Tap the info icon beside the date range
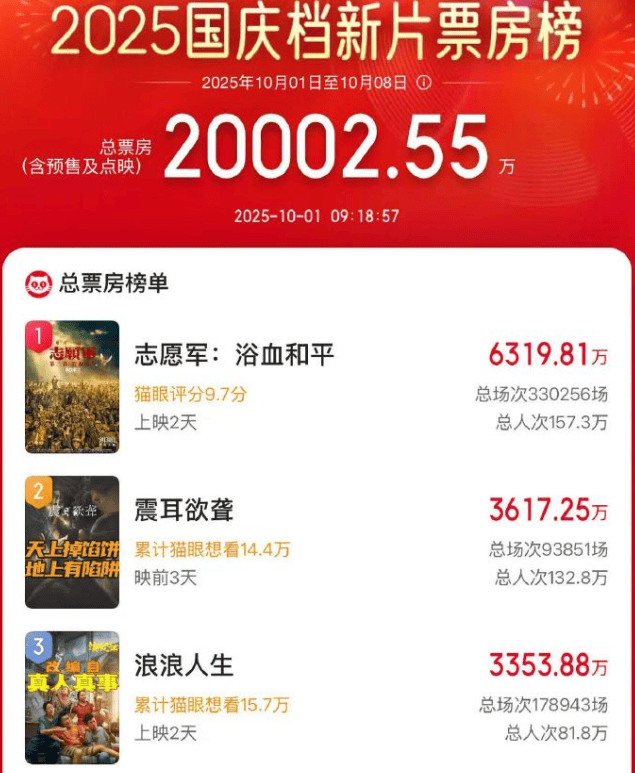 point(425,83)
